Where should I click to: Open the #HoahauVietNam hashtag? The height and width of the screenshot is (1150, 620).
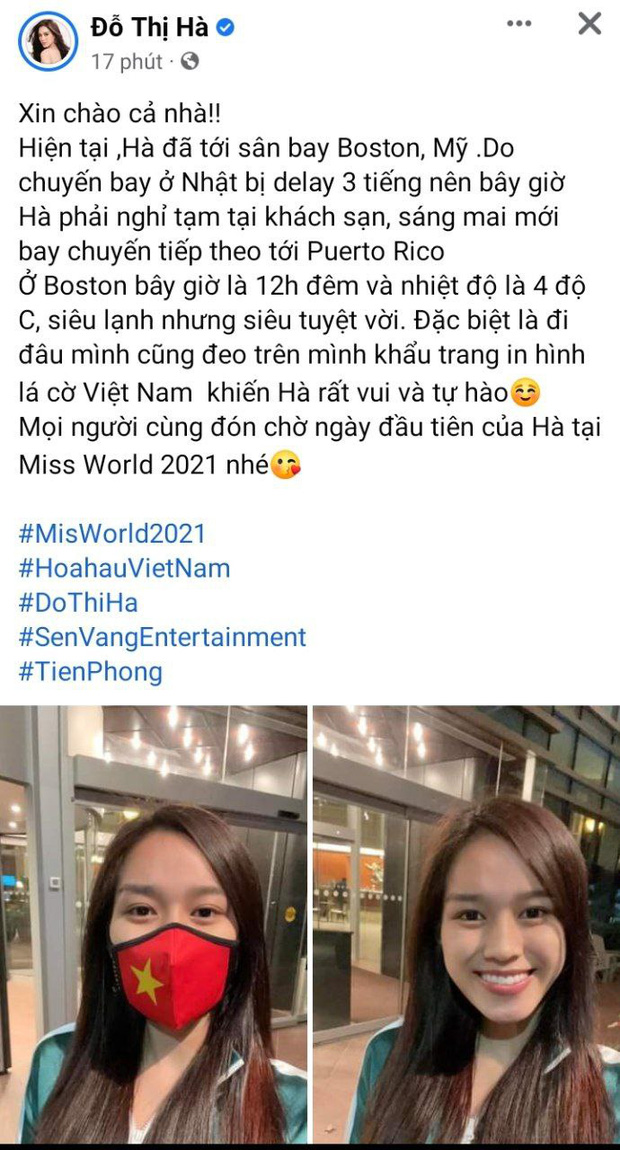[x=124, y=568]
